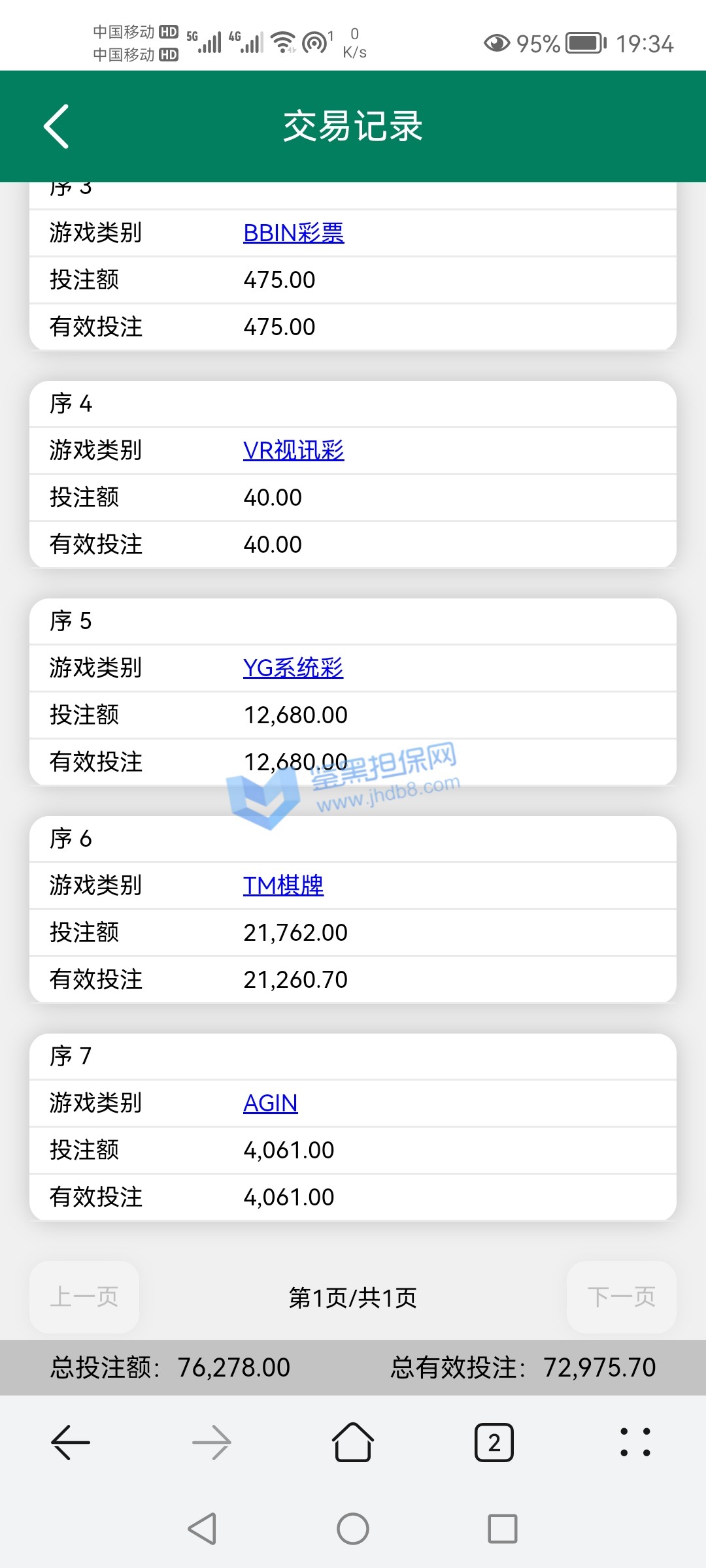Open the TM棋牌 link
Image resolution: width=706 pixels, height=1568 pixels.
tap(283, 885)
